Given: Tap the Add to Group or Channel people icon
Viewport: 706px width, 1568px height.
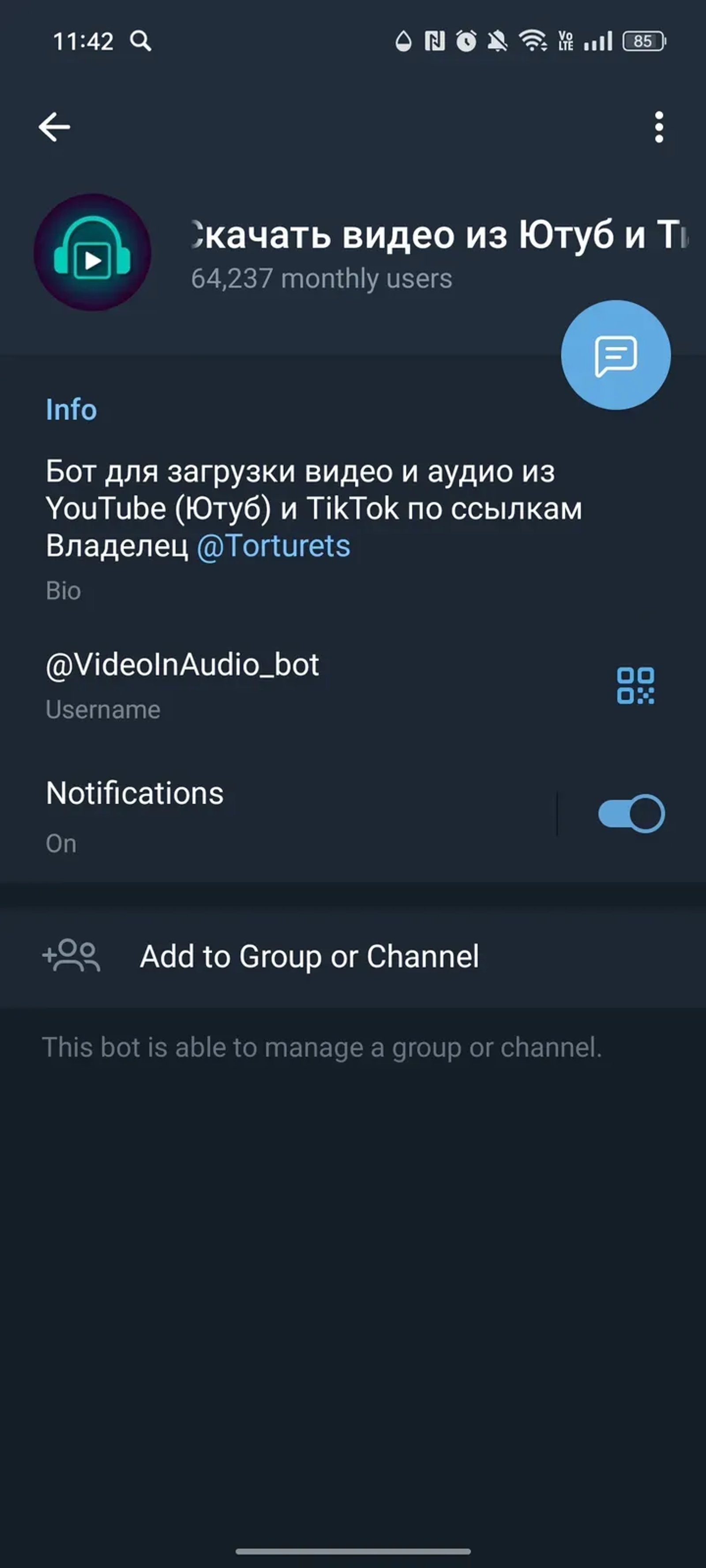Looking at the screenshot, I should [71, 956].
